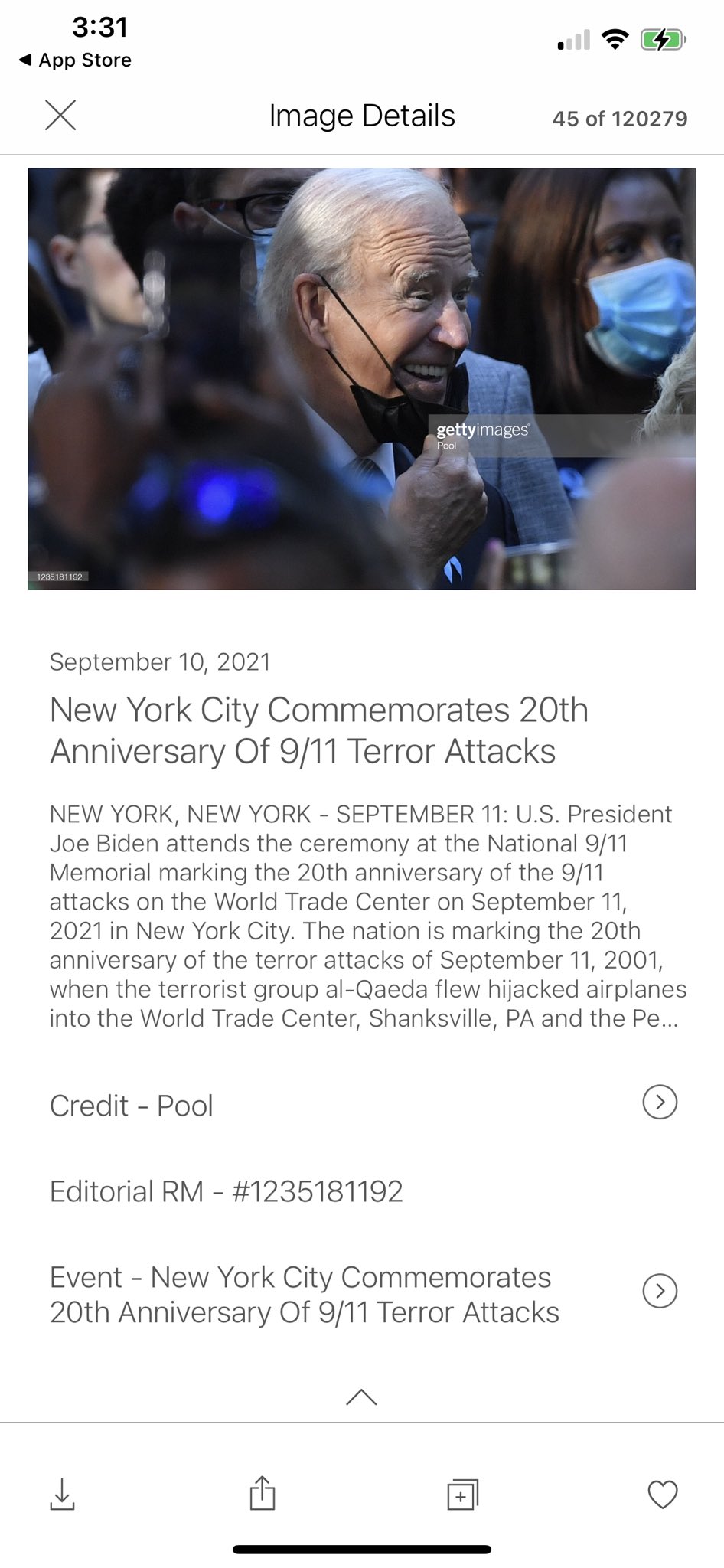Open the main news photo full screen
Image resolution: width=724 pixels, height=1568 pixels.
[361, 378]
